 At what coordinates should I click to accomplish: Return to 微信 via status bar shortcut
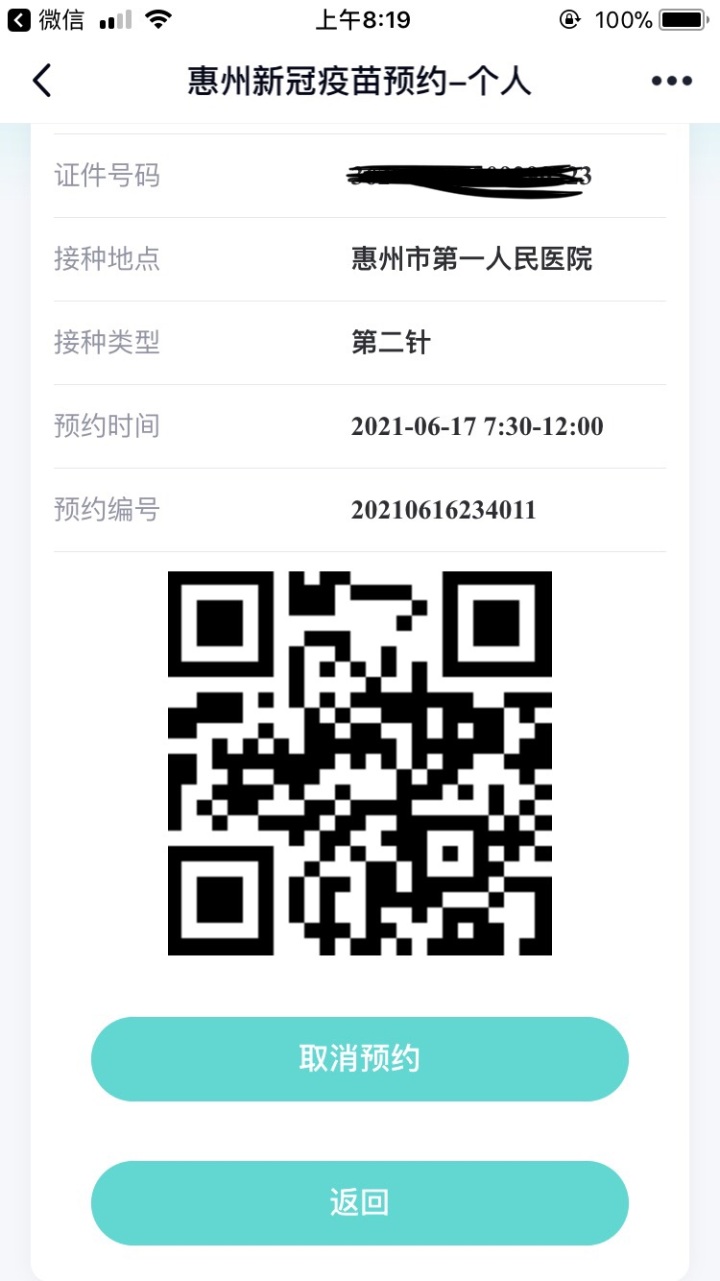46,19
